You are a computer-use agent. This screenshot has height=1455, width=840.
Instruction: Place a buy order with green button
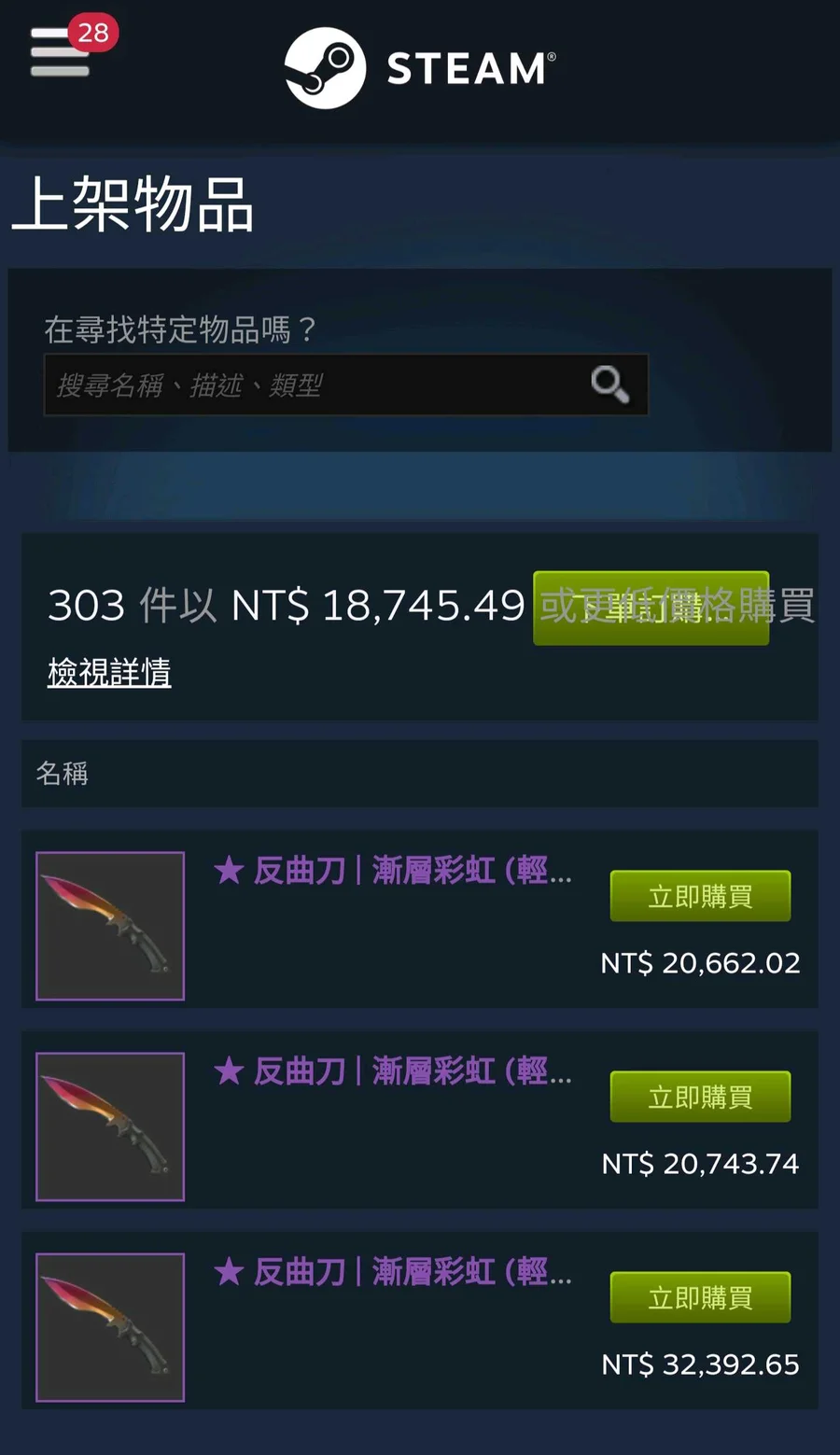tap(651, 608)
